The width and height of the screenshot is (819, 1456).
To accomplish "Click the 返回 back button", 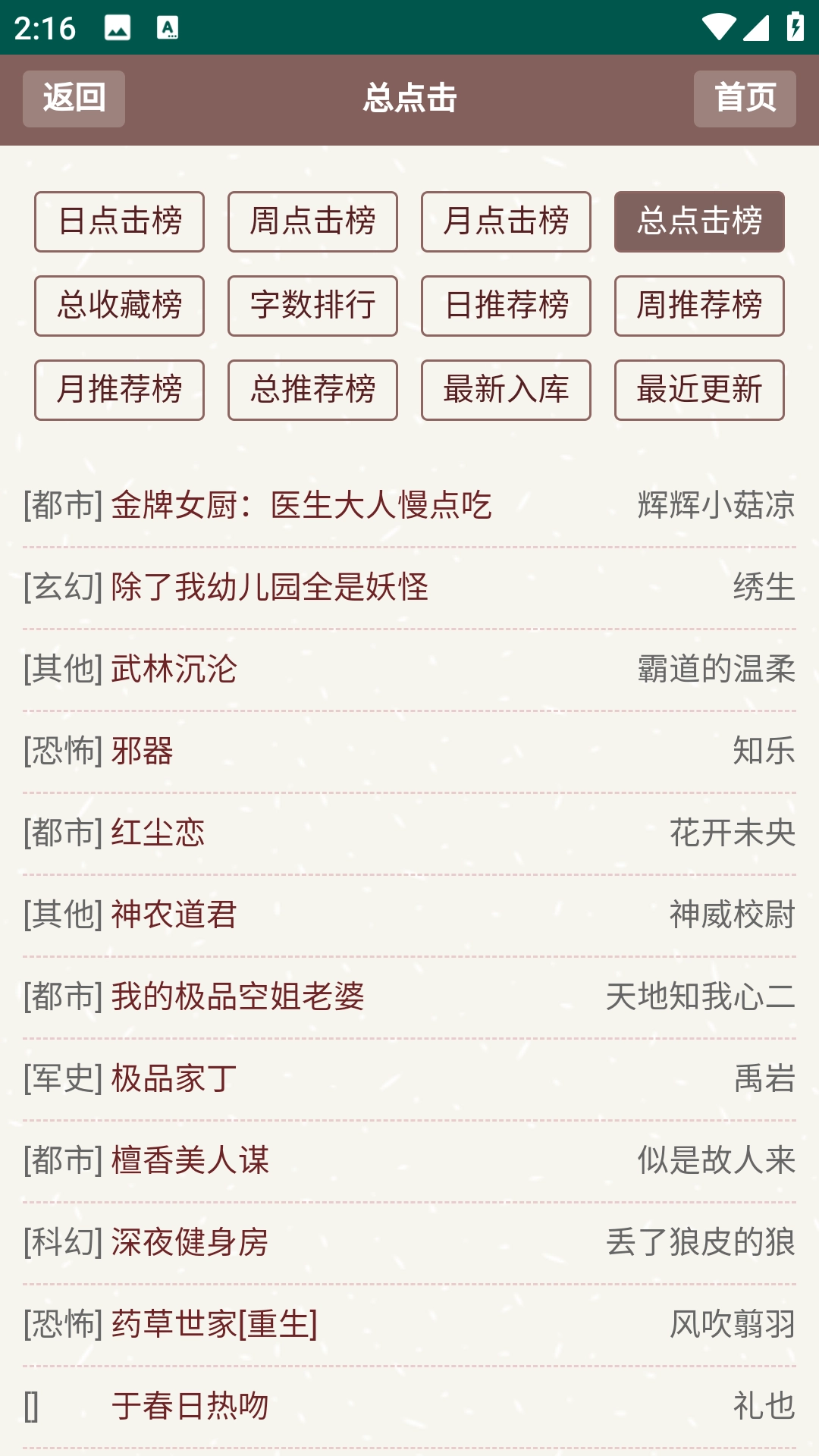I will (x=73, y=98).
